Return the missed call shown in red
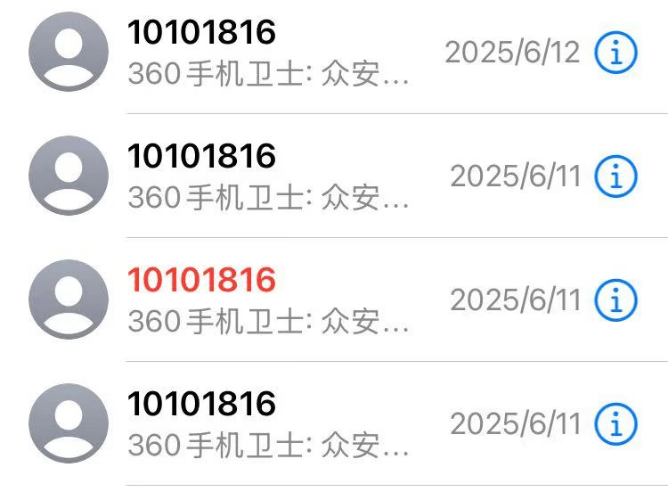The height and width of the screenshot is (492, 669). pyautogui.click(x=270, y=300)
